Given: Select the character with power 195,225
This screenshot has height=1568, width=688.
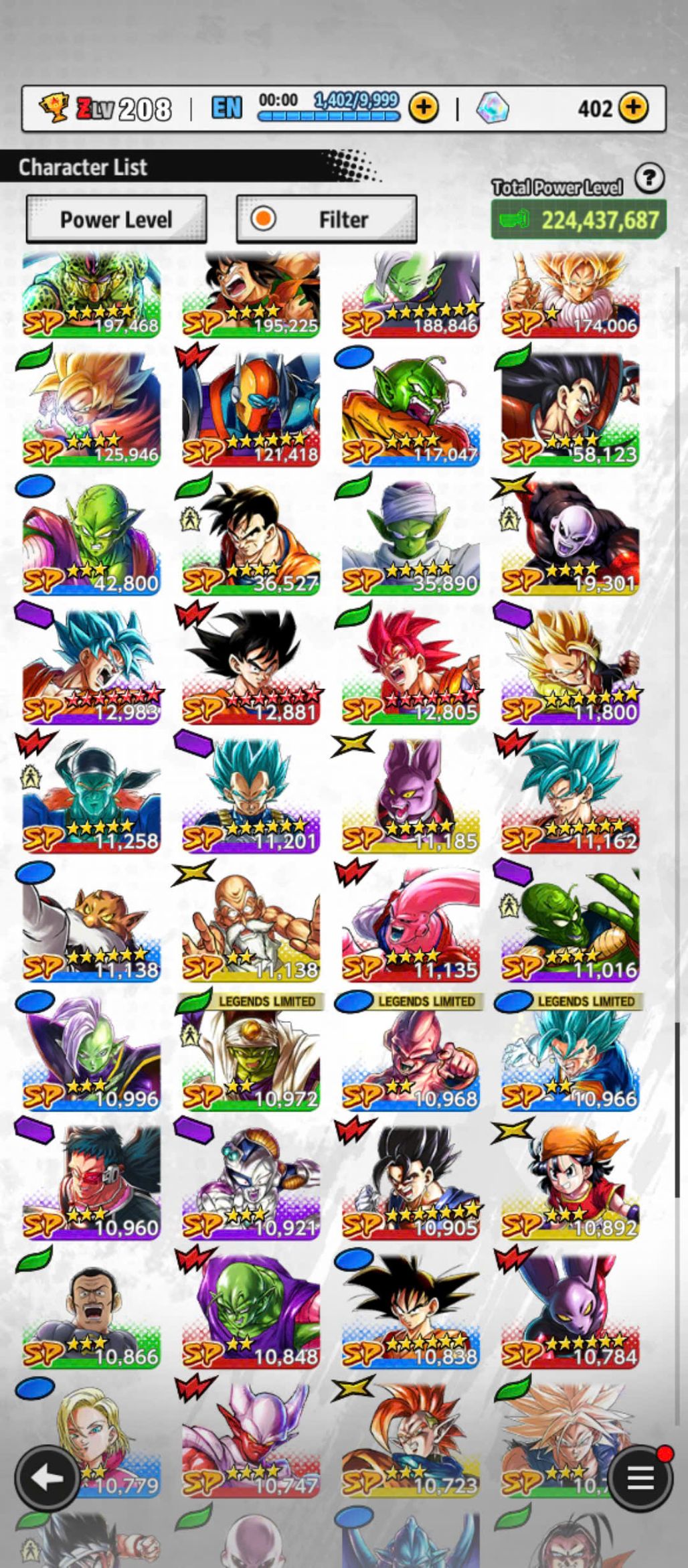Looking at the screenshot, I should tap(251, 295).
